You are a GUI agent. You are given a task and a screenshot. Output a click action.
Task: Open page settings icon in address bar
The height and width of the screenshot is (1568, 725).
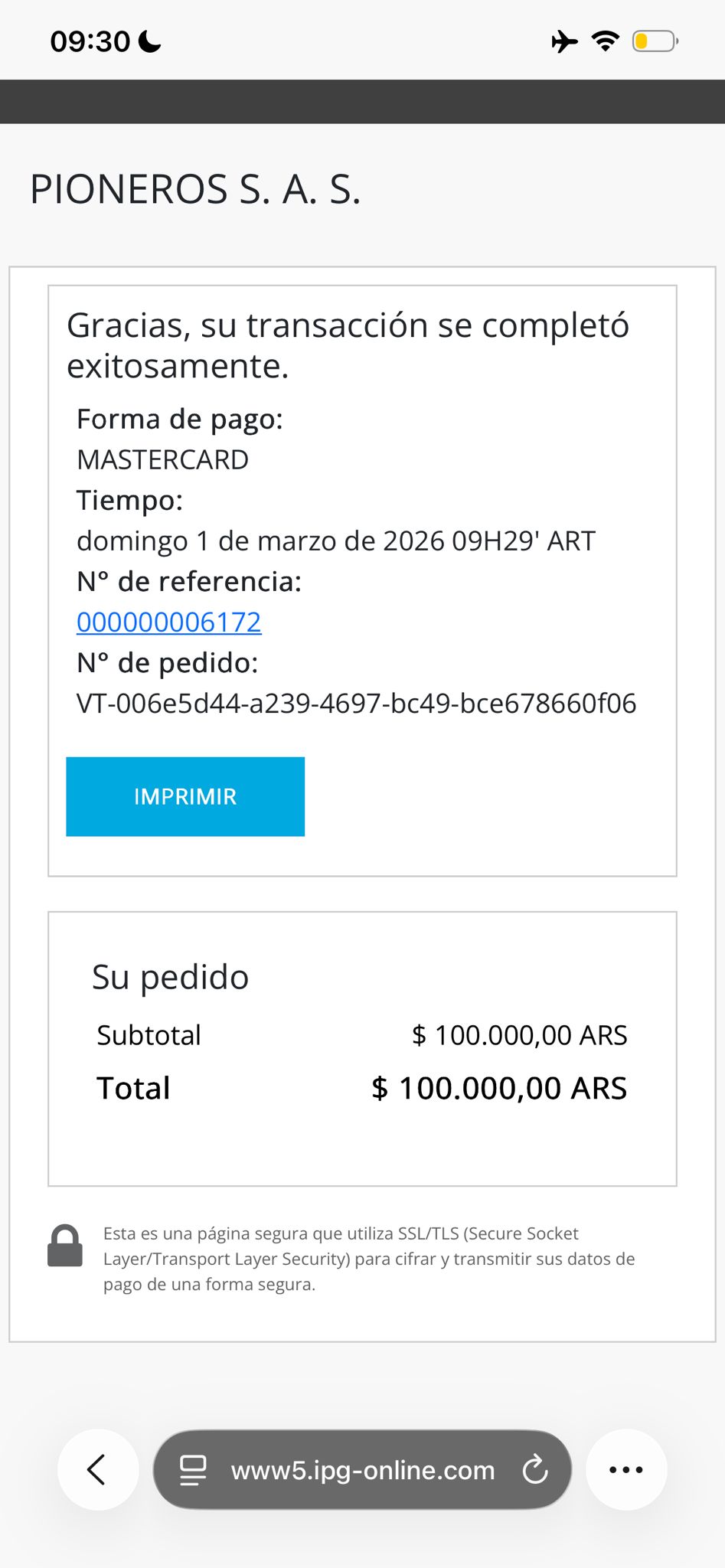[x=193, y=1469]
